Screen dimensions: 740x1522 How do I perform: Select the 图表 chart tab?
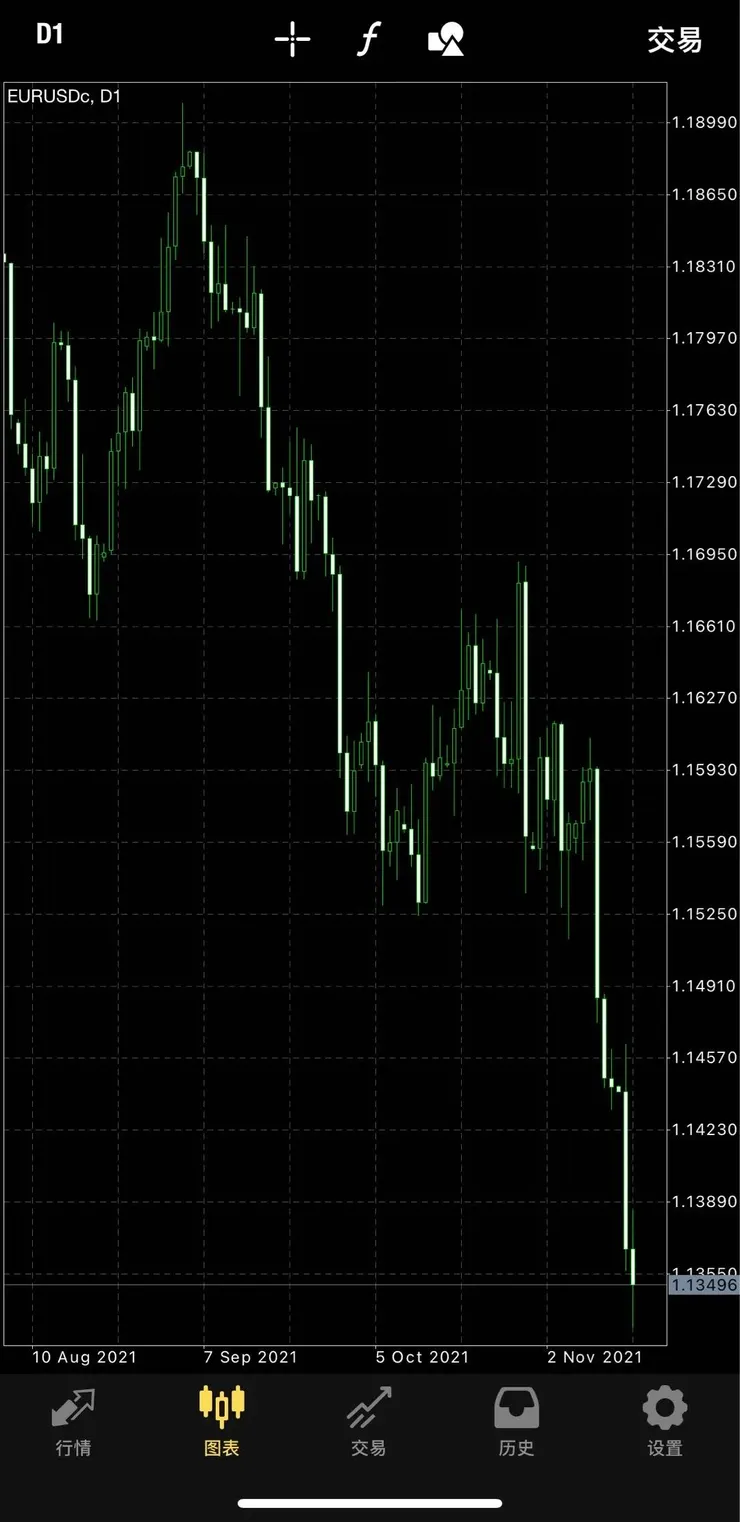tap(222, 1422)
